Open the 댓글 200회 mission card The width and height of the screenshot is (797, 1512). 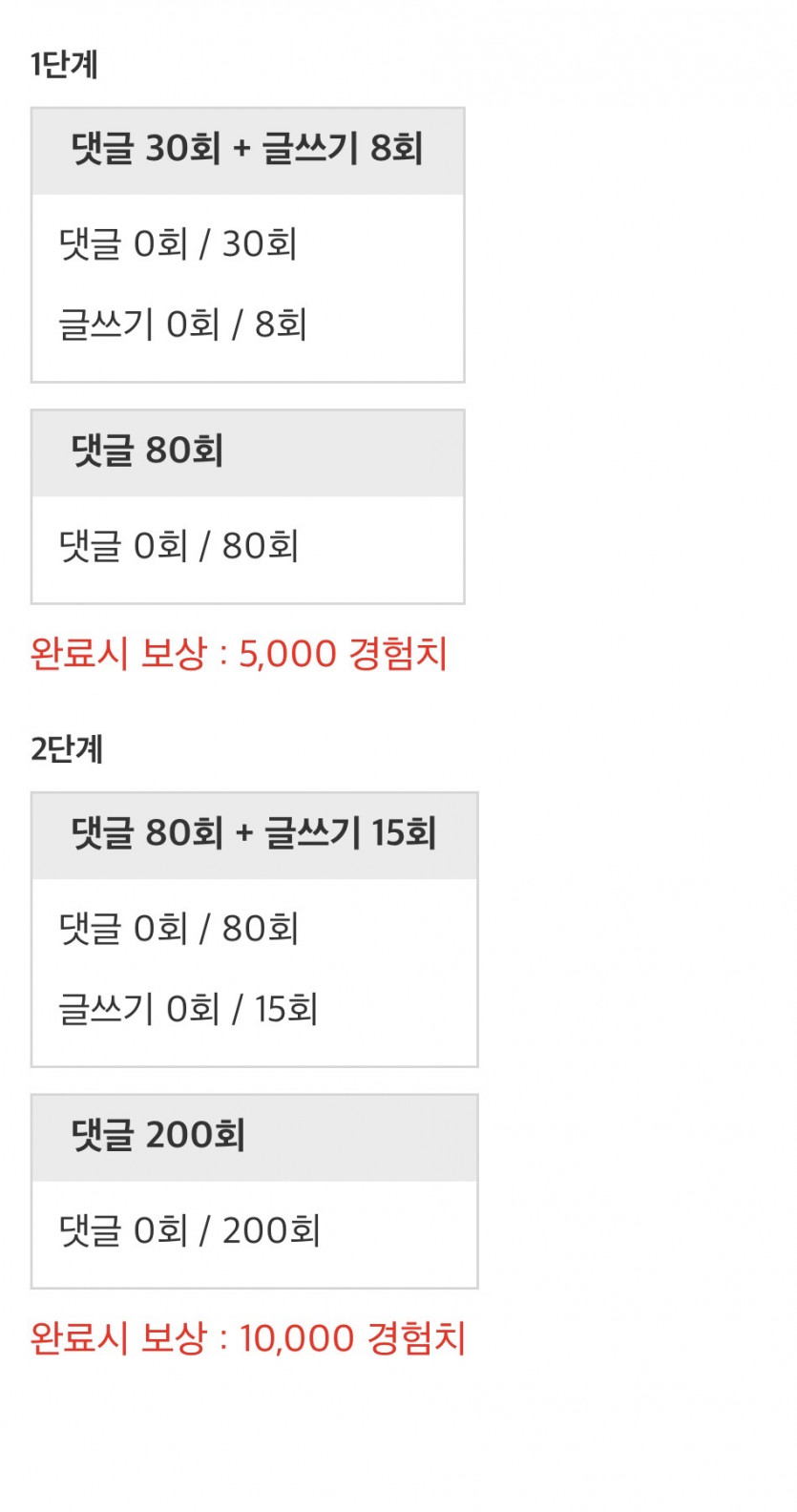(x=253, y=1188)
